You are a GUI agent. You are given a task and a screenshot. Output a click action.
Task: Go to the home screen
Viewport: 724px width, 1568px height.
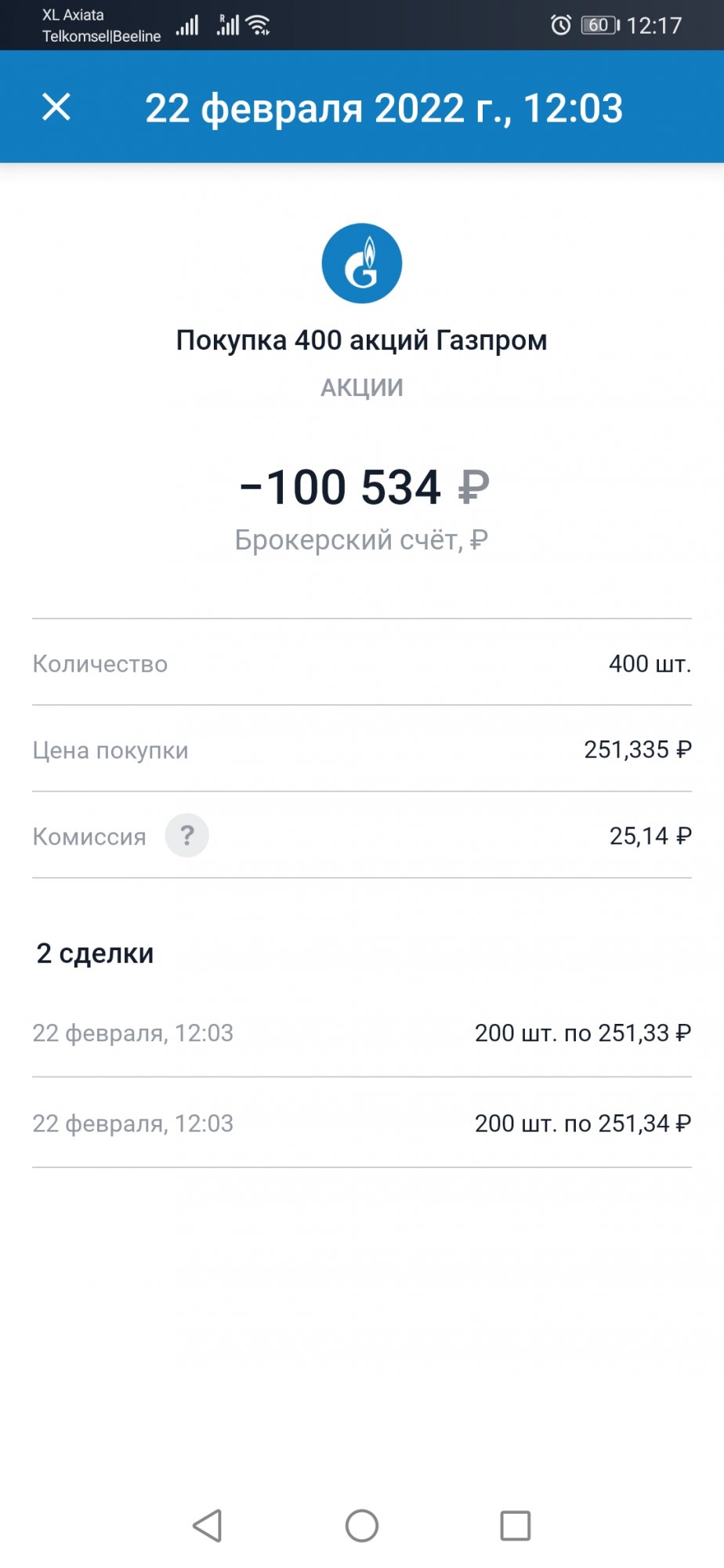point(362,1526)
